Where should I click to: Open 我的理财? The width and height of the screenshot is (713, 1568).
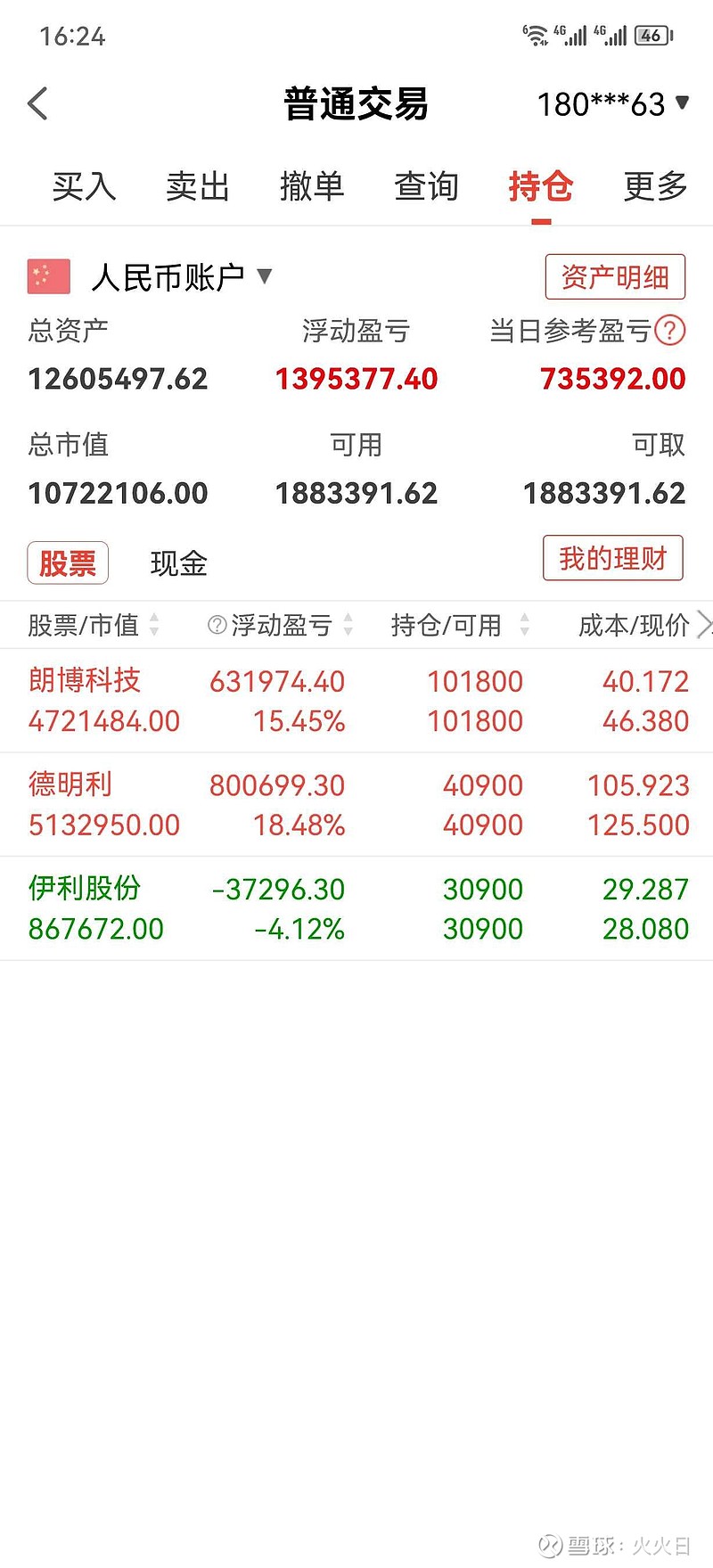(612, 559)
